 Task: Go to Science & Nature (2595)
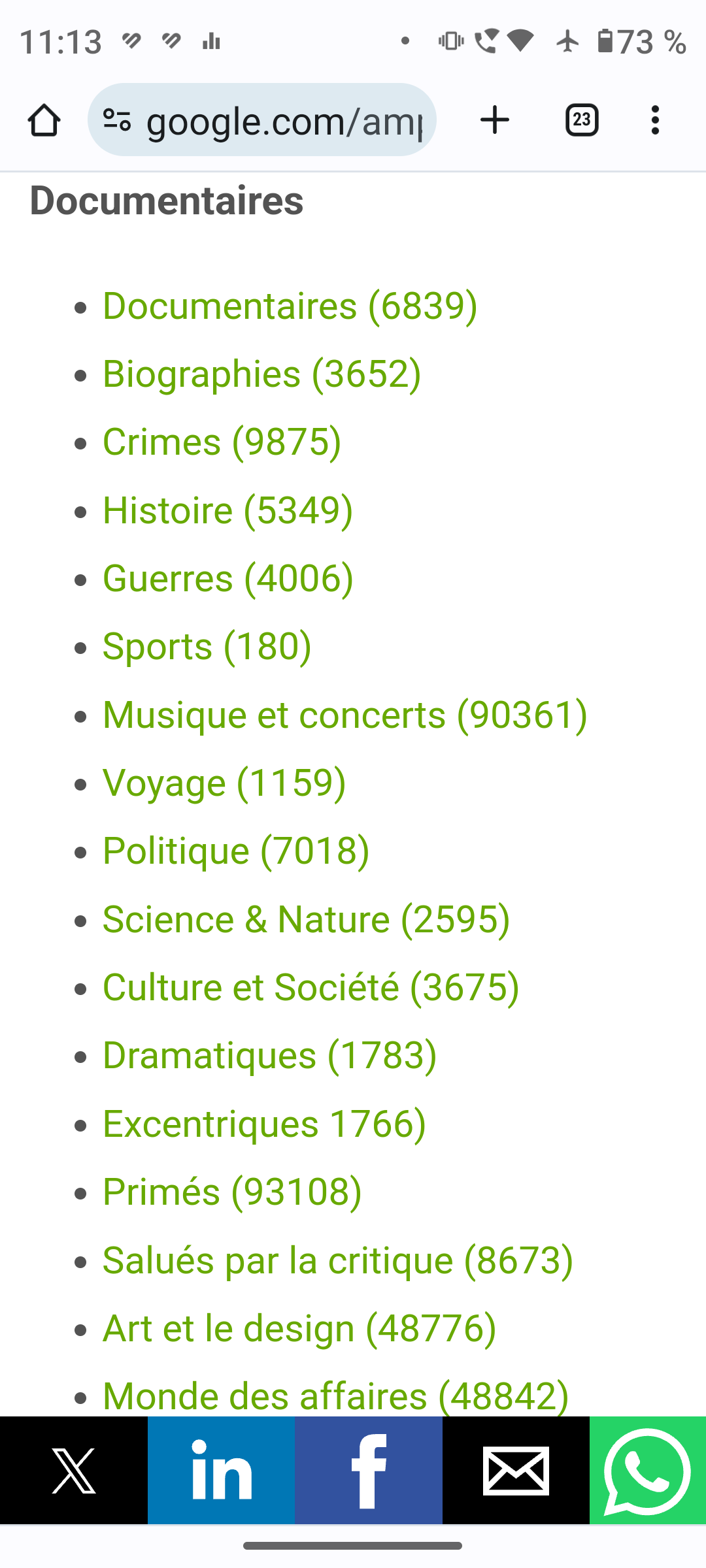click(306, 919)
